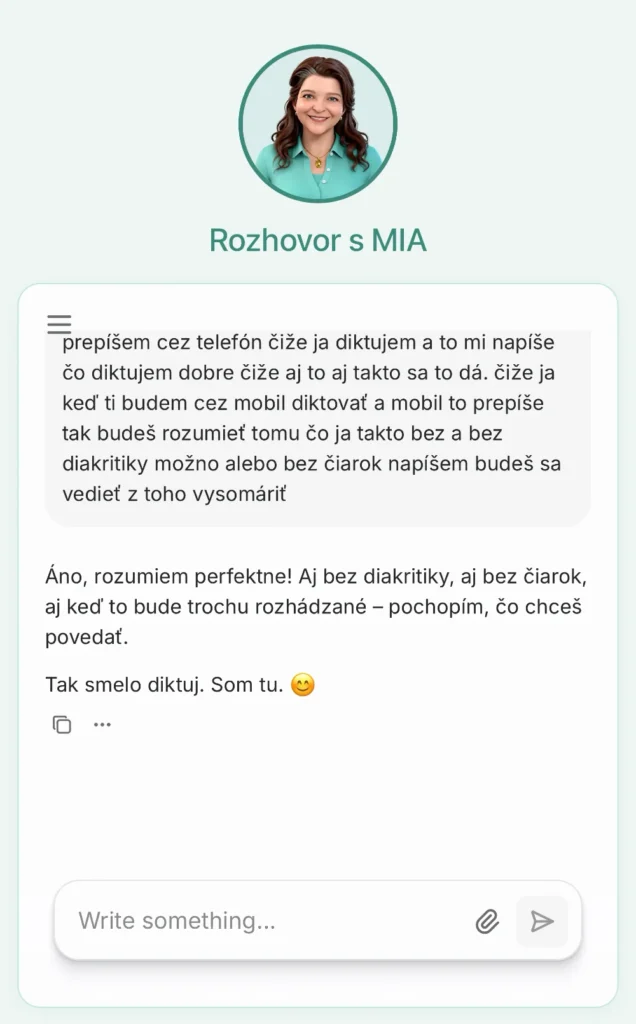Open the hamburger menu in the chat
This screenshot has height=1024, width=636.
point(59,324)
